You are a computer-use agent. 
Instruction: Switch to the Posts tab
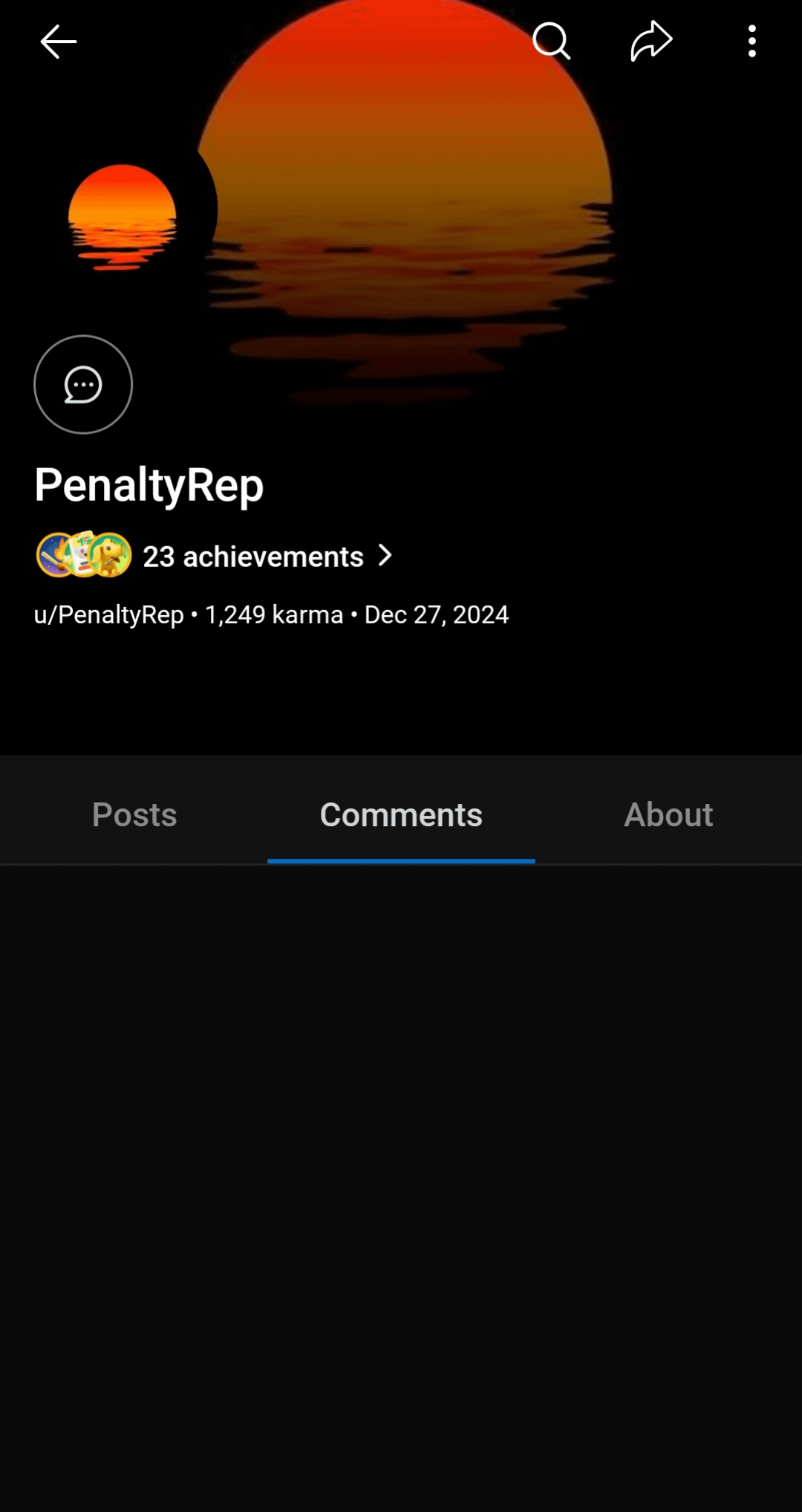pos(134,814)
